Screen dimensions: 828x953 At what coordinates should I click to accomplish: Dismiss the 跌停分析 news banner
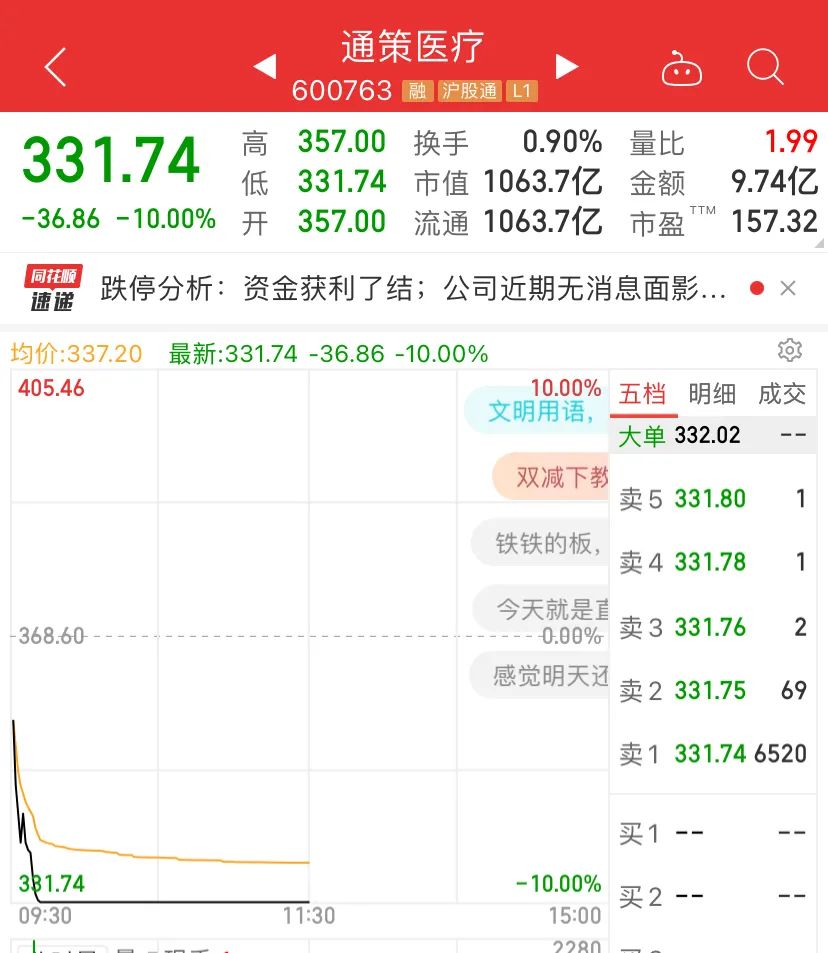pos(788,289)
